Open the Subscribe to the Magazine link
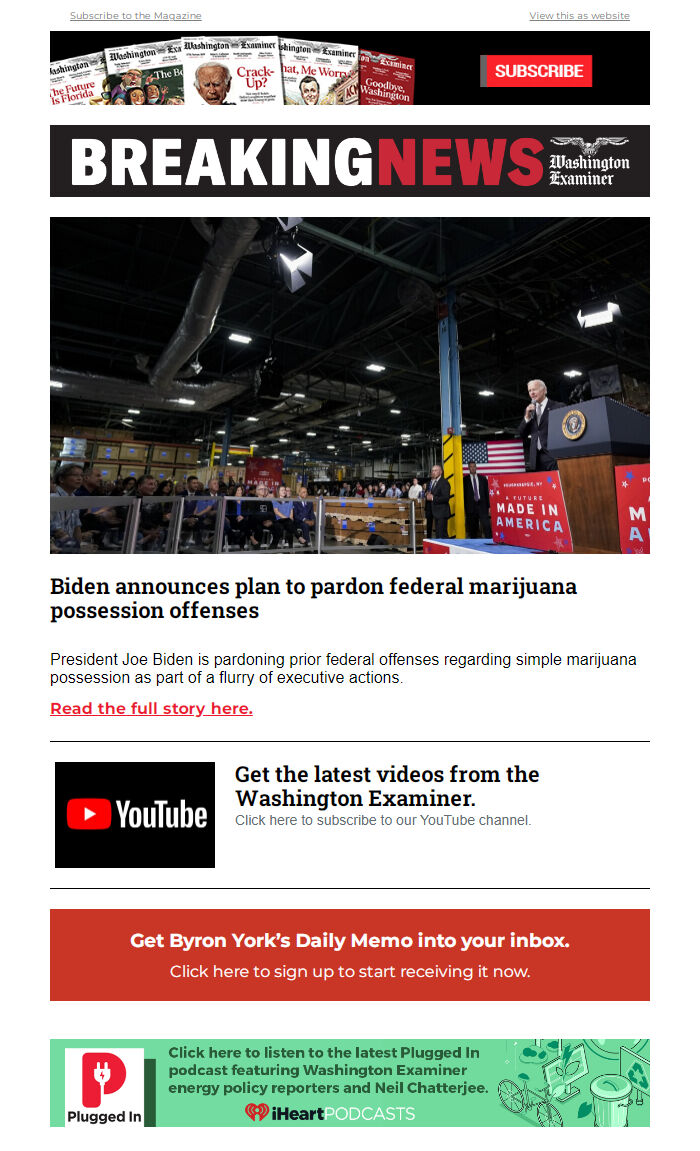700x1151 pixels. [136, 15]
